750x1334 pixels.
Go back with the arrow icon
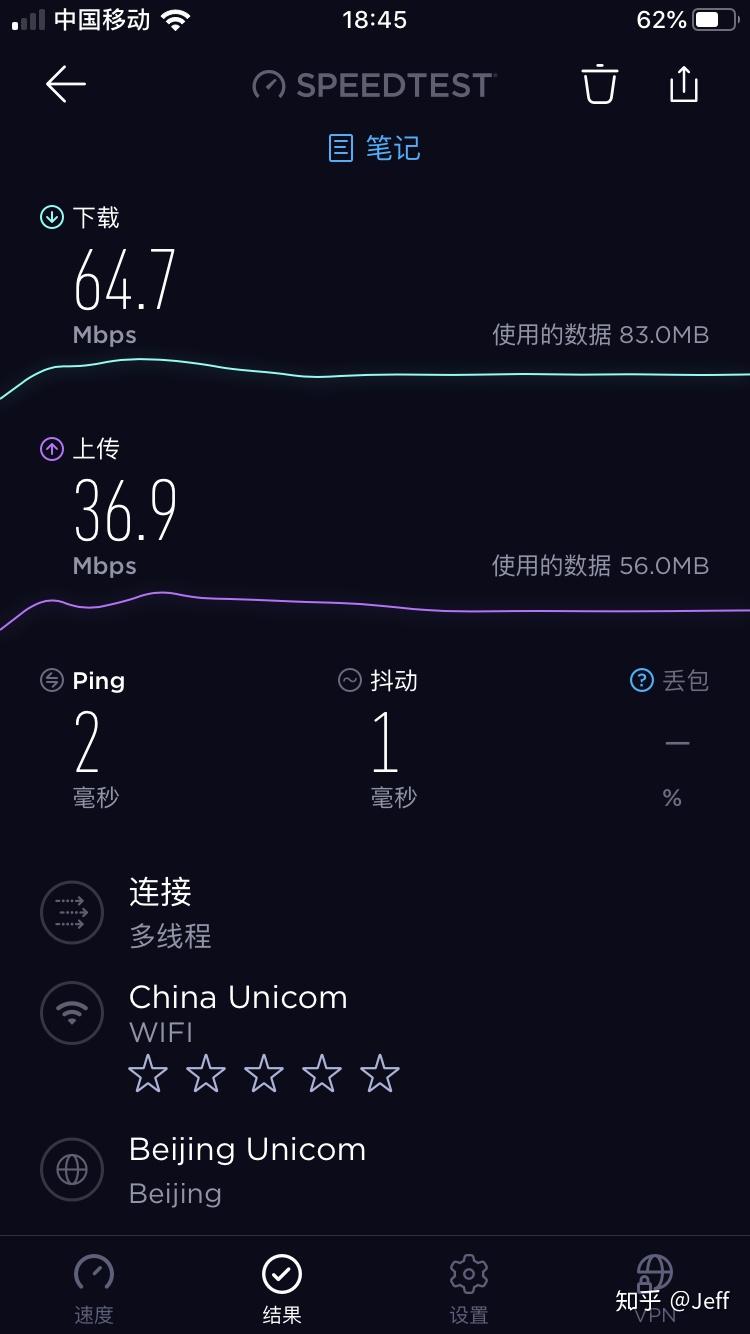coord(66,85)
